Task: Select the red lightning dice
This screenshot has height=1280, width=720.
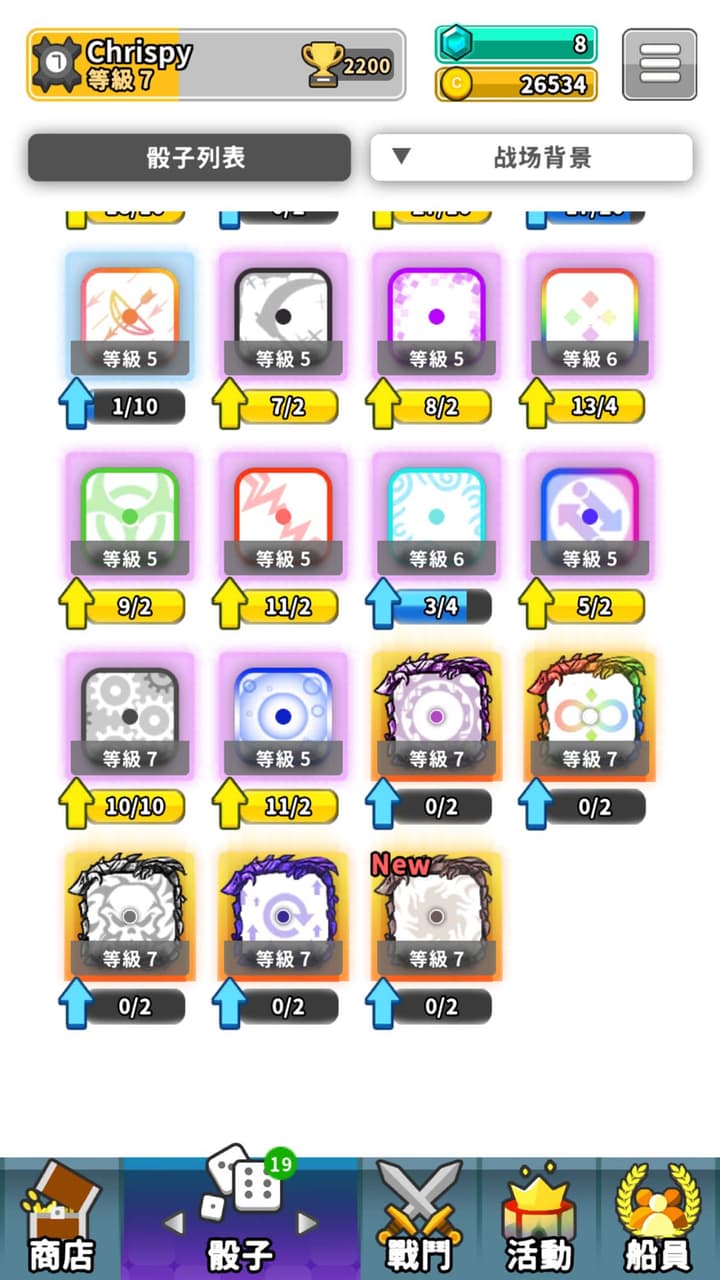Action: (283, 513)
